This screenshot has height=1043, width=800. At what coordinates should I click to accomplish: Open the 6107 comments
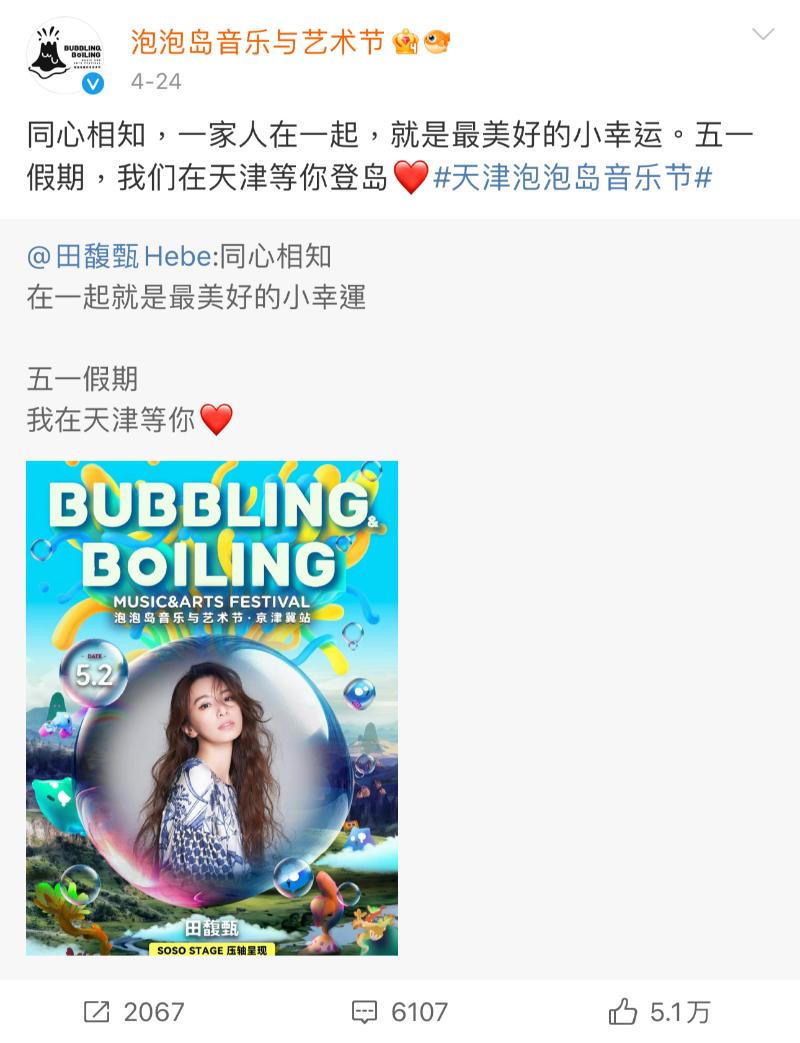coord(399,1012)
